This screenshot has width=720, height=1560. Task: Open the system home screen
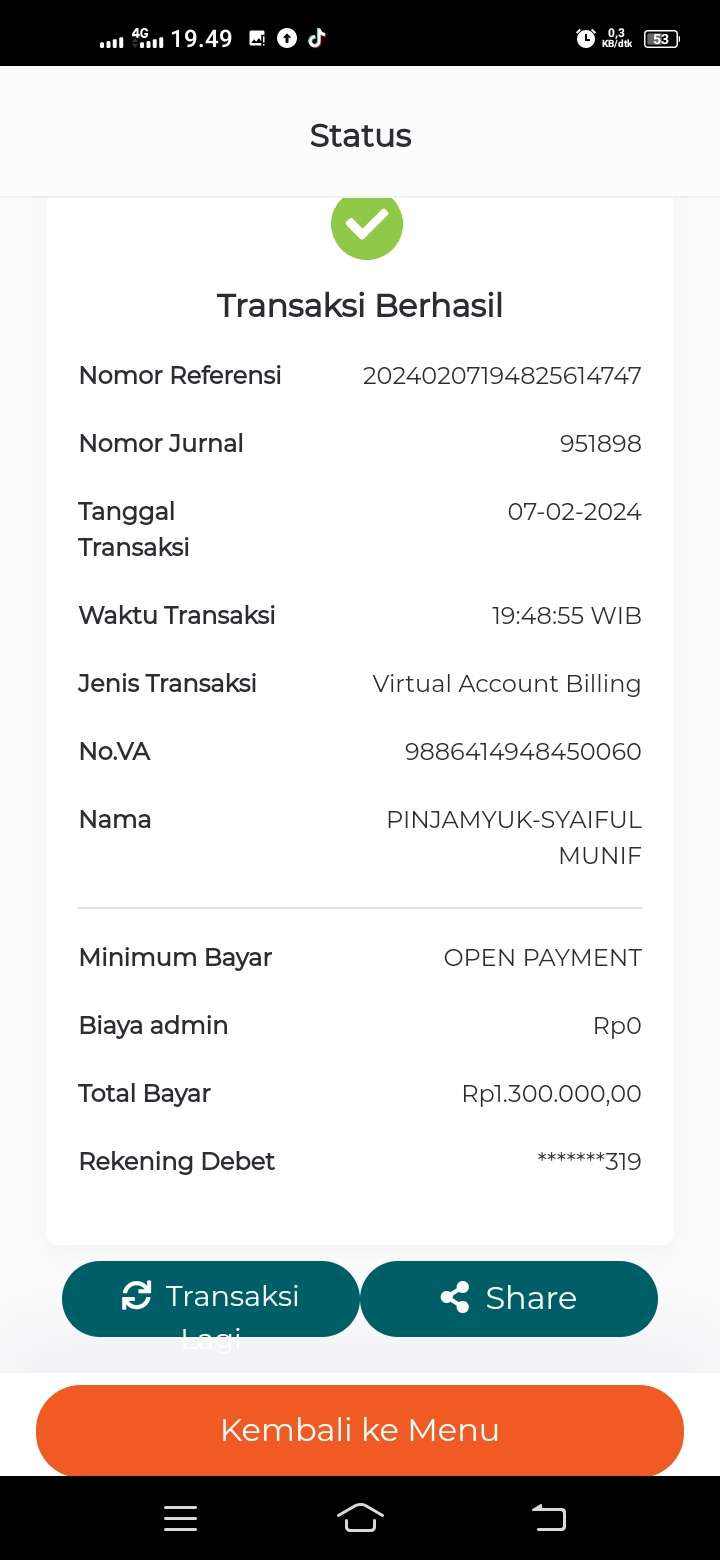(x=360, y=1518)
